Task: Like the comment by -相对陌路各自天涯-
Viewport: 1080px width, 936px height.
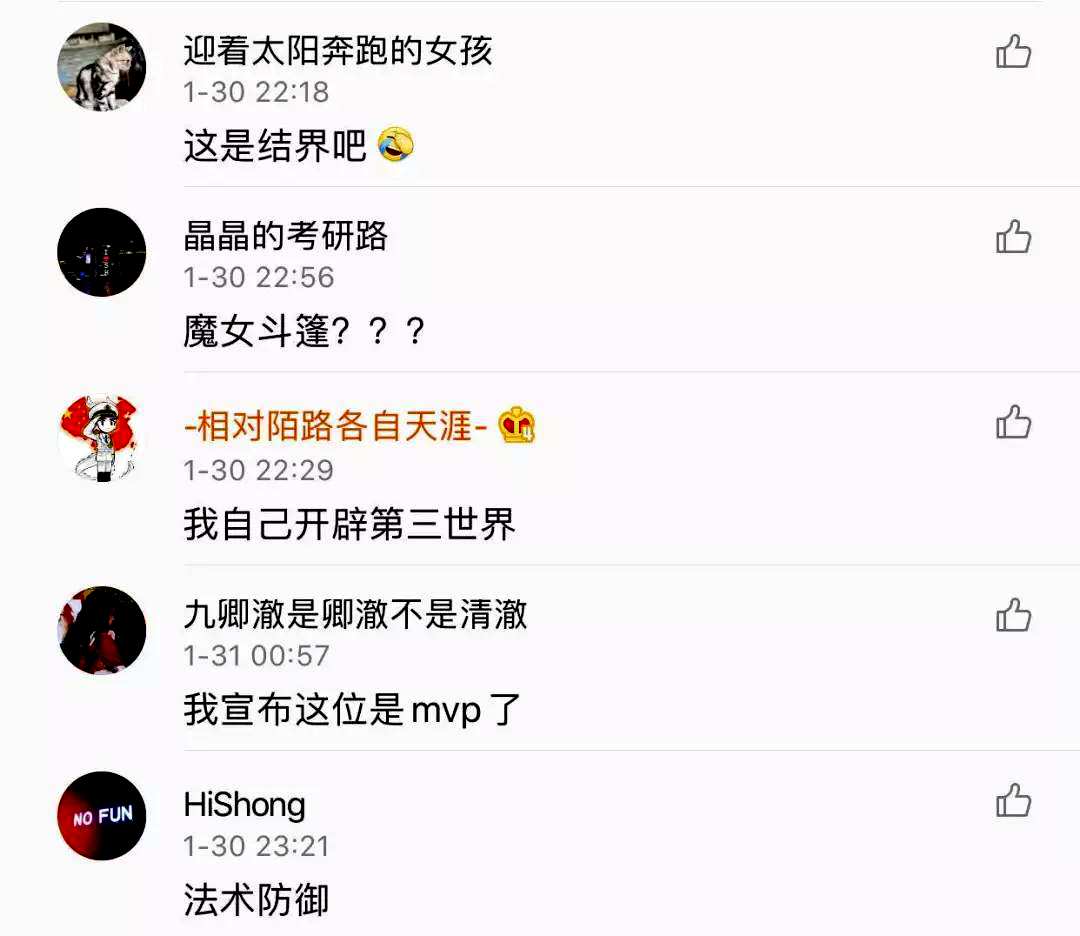Action: [x=1013, y=422]
